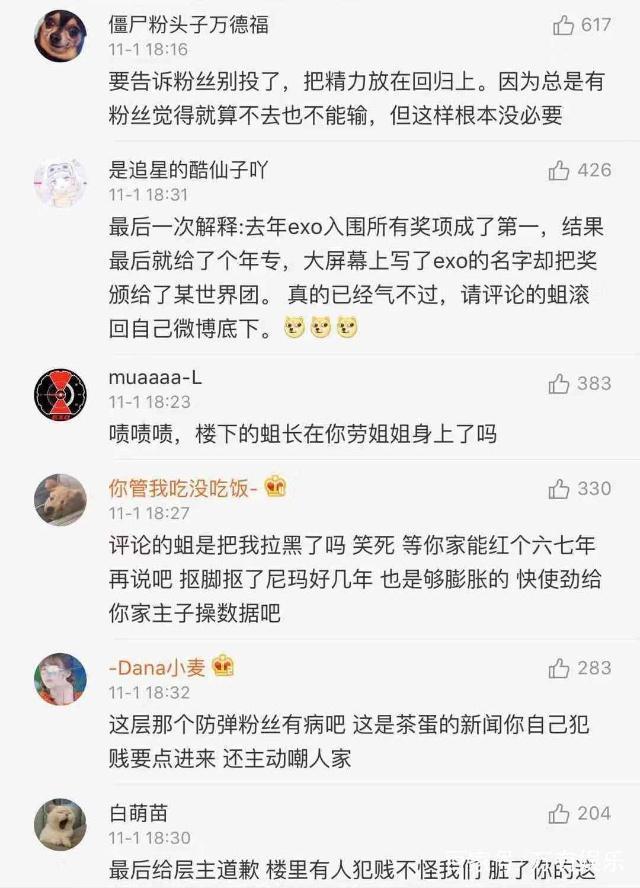Like muaaaa-L's comment
This screenshot has width=640, height=888.
tap(559, 384)
